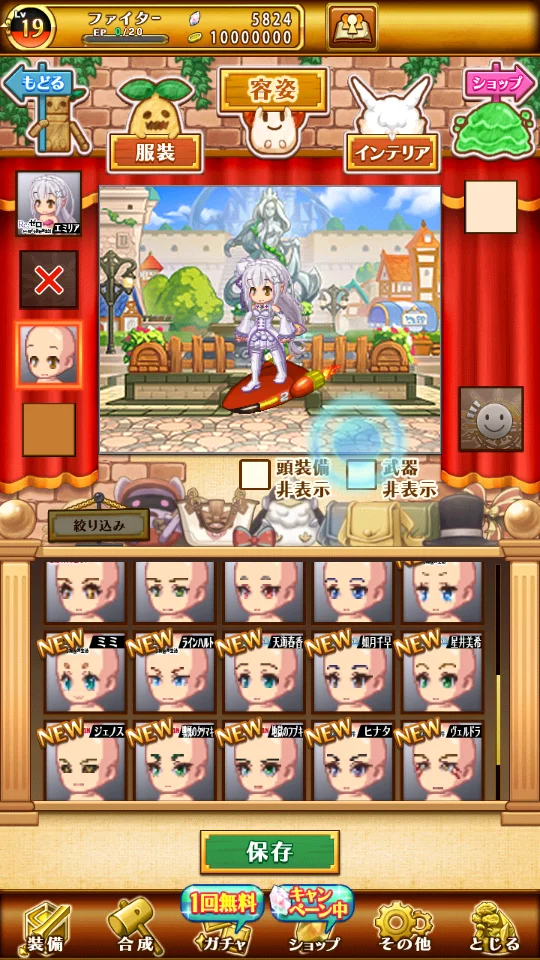Toggle the 武器 非表示 checkbox
Viewport: 540px width, 960px height.
pyautogui.click(x=361, y=474)
